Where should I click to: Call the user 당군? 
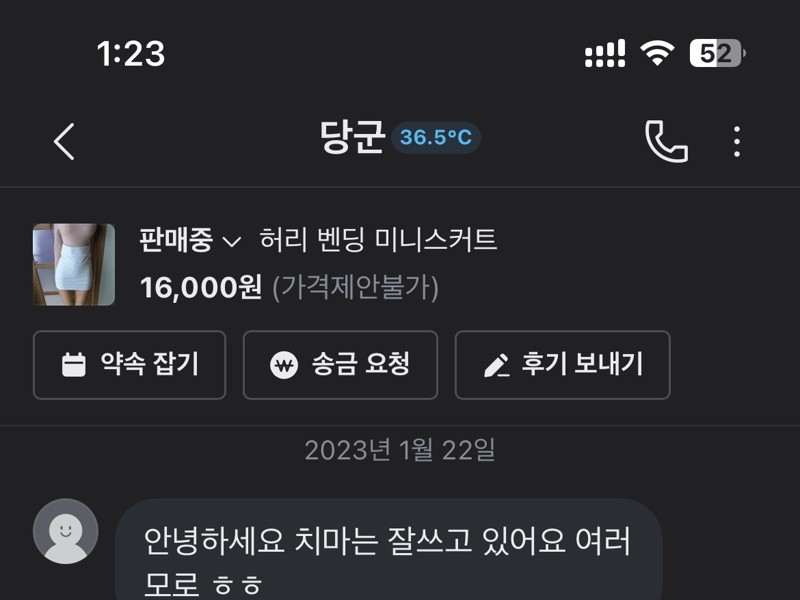point(666,141)
